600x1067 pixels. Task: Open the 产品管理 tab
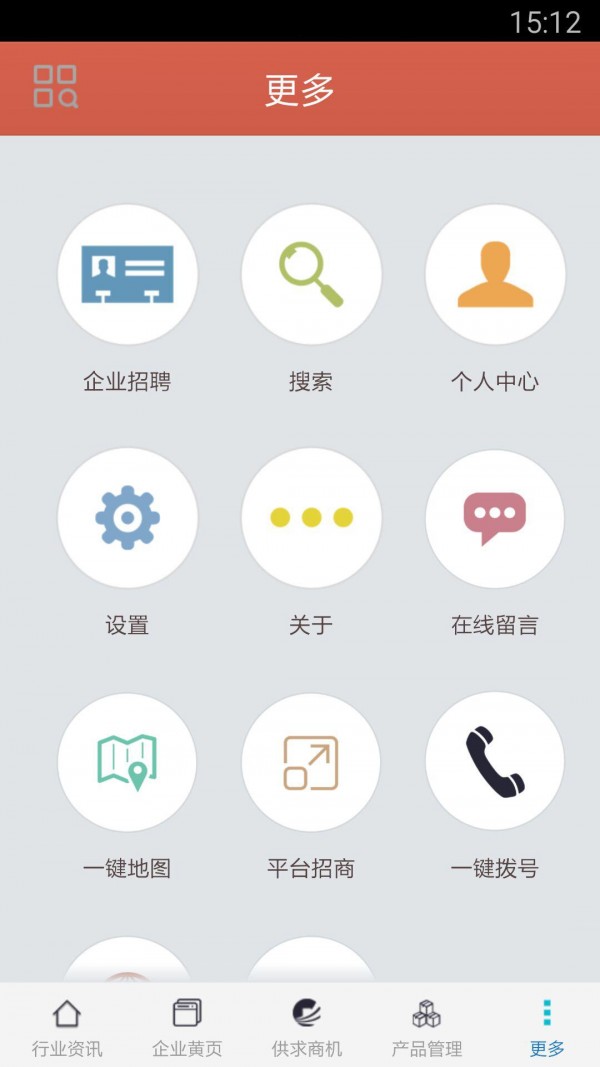coord(427,1027)
